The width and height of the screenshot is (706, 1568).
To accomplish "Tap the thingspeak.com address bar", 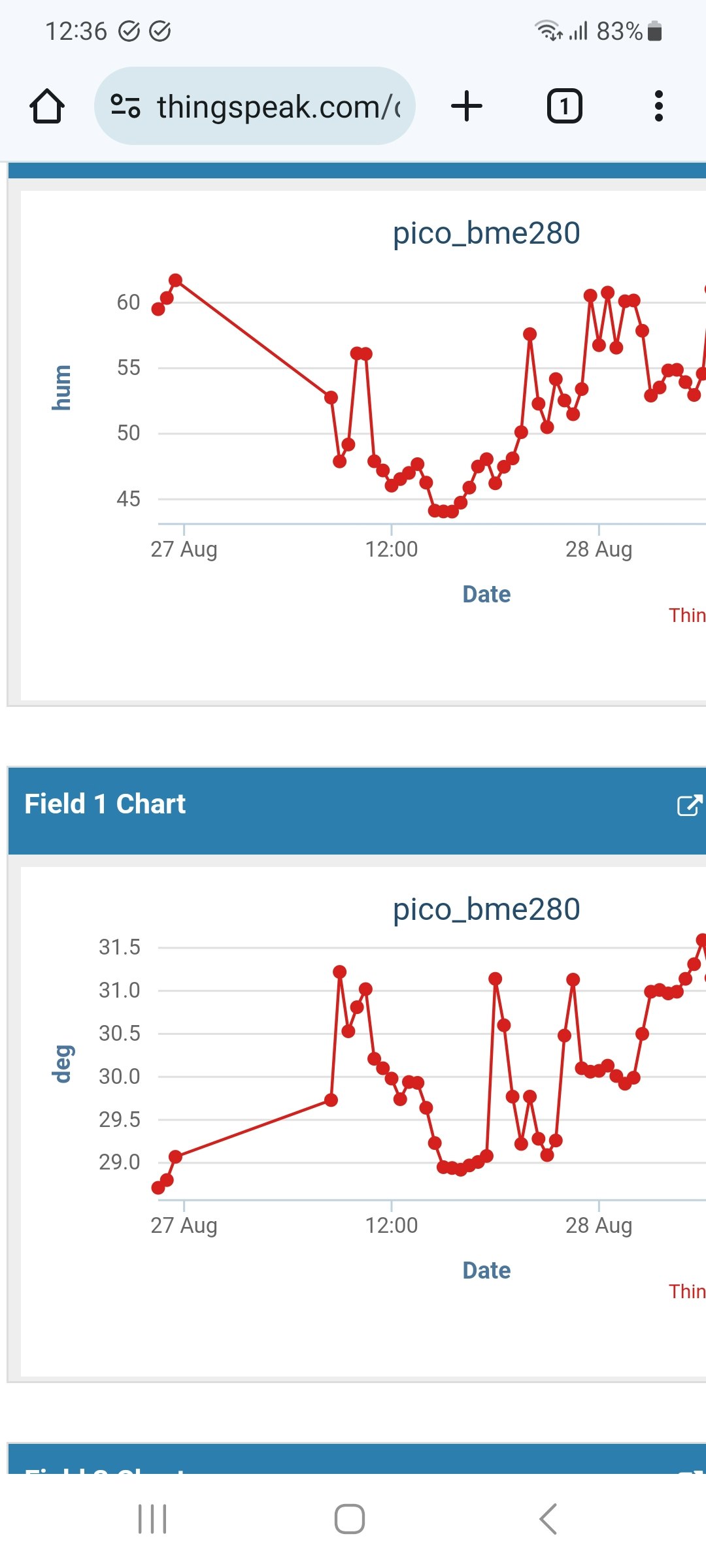I will coord(255,106).
